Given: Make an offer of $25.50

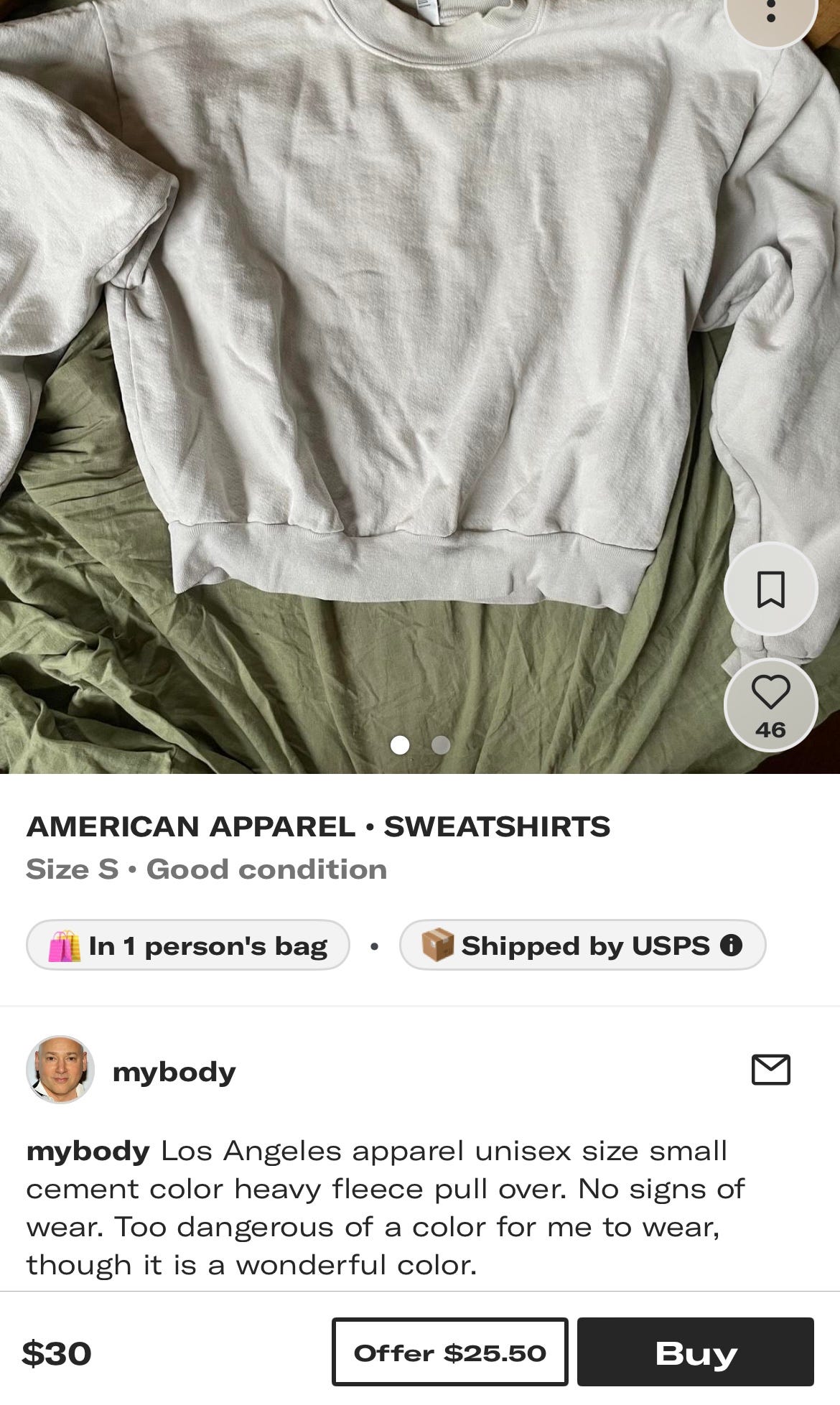Looking at the screenshot, I should pyautogui.click(x=449, y=1353).
